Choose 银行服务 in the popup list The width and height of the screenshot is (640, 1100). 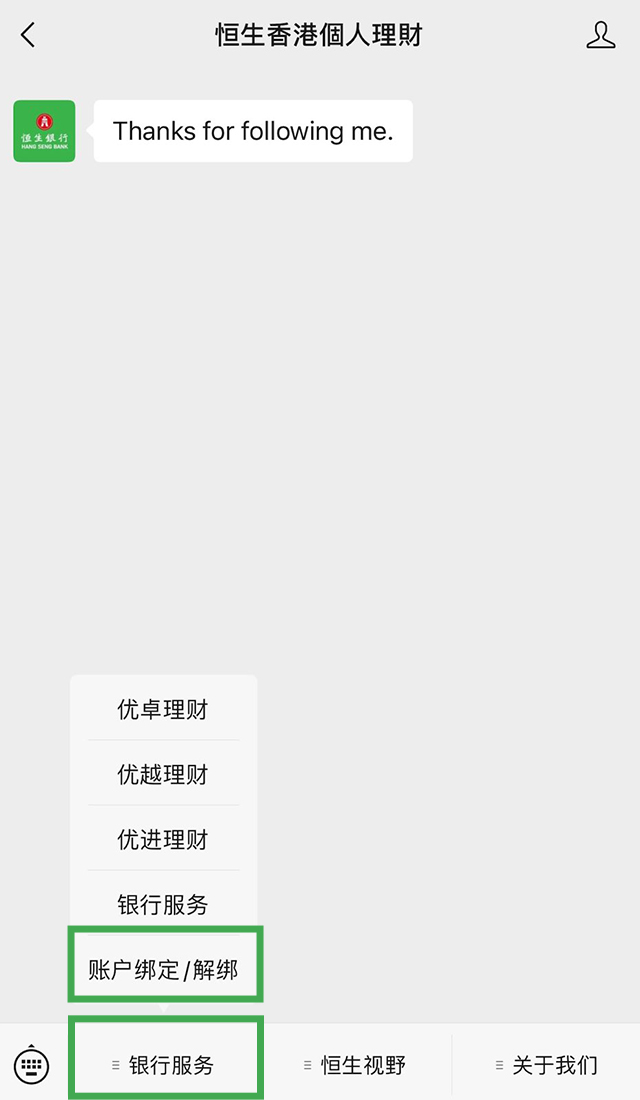coord(163,904)
